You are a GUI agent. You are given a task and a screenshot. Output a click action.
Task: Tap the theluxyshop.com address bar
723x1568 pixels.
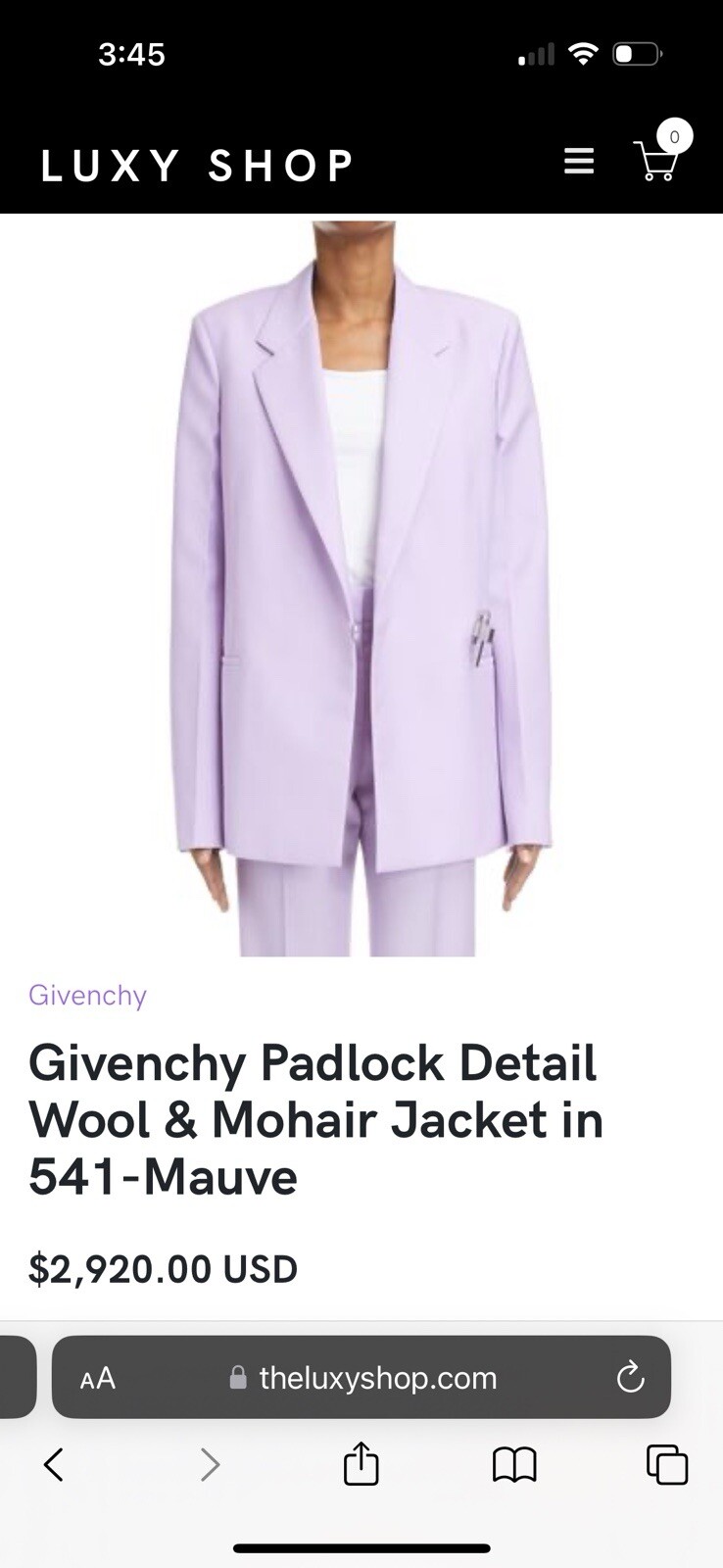[377, 1378]
